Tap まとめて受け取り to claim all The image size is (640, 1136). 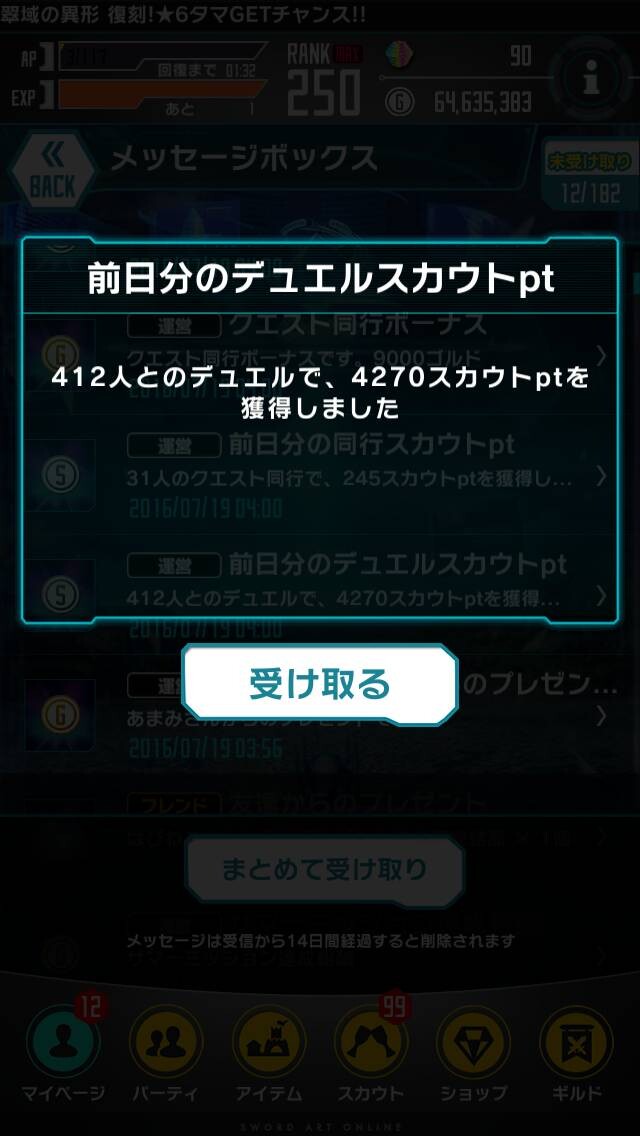click(324, 870)
